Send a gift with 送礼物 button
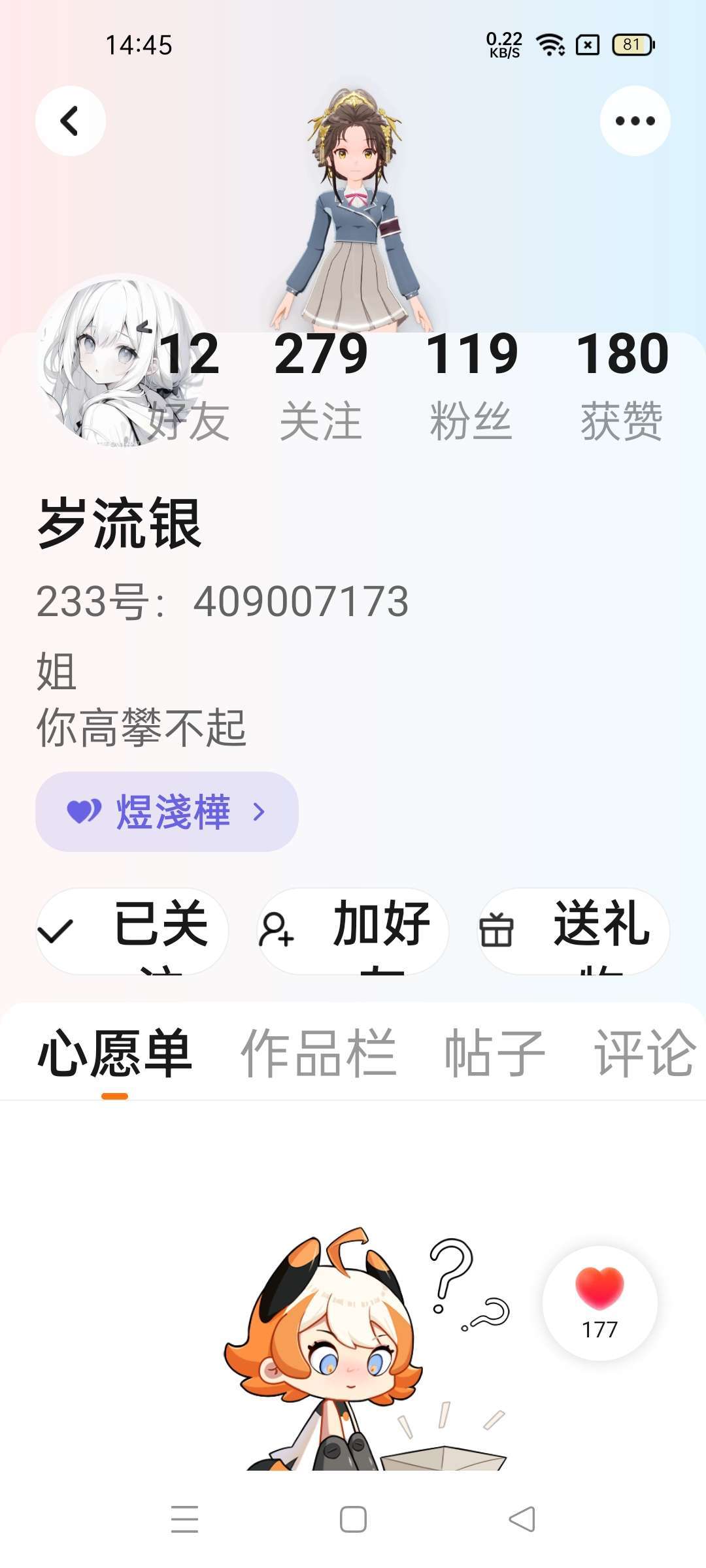The image size is (706, 1568). [x=573, y=930]
